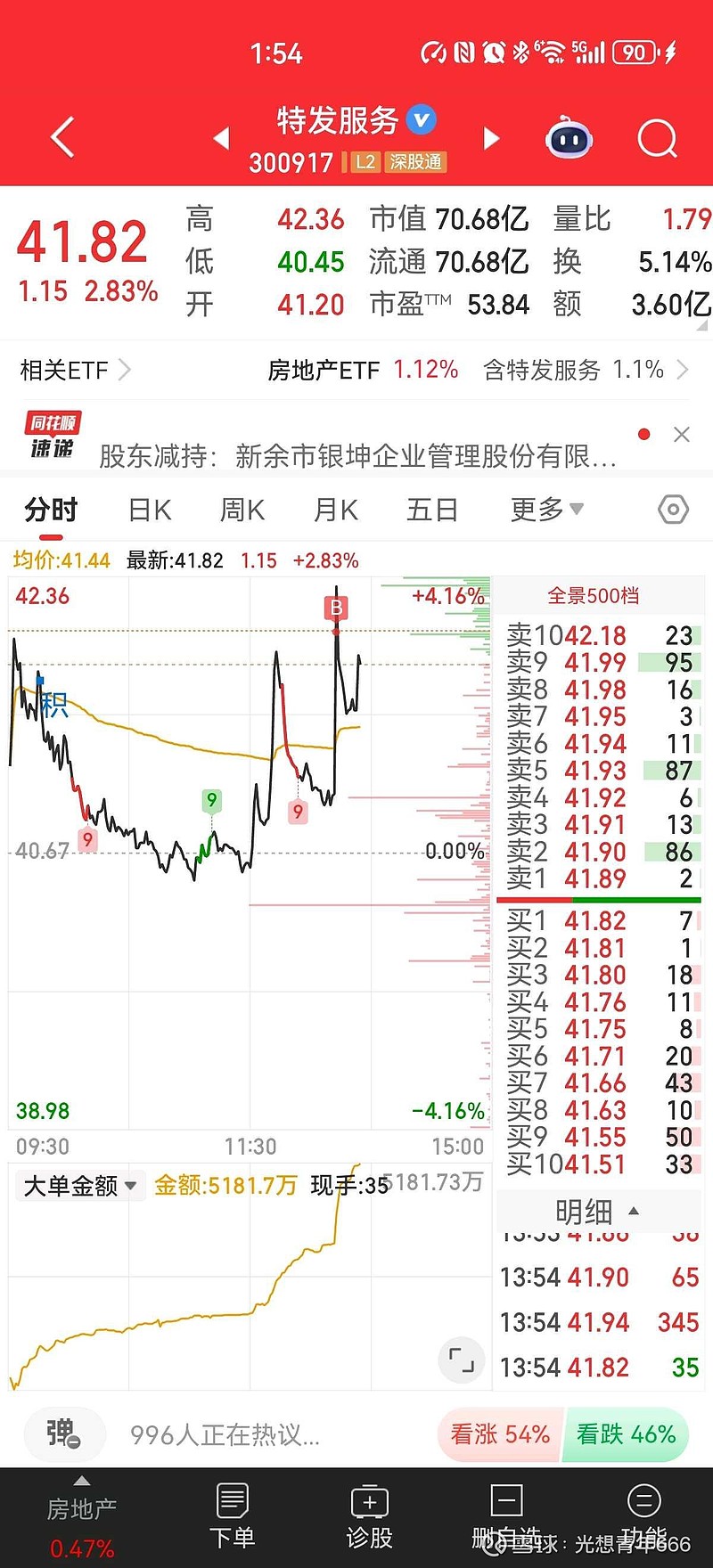
Task: Open 诊股 stock diagnosis
Action: coord(369,1517)
